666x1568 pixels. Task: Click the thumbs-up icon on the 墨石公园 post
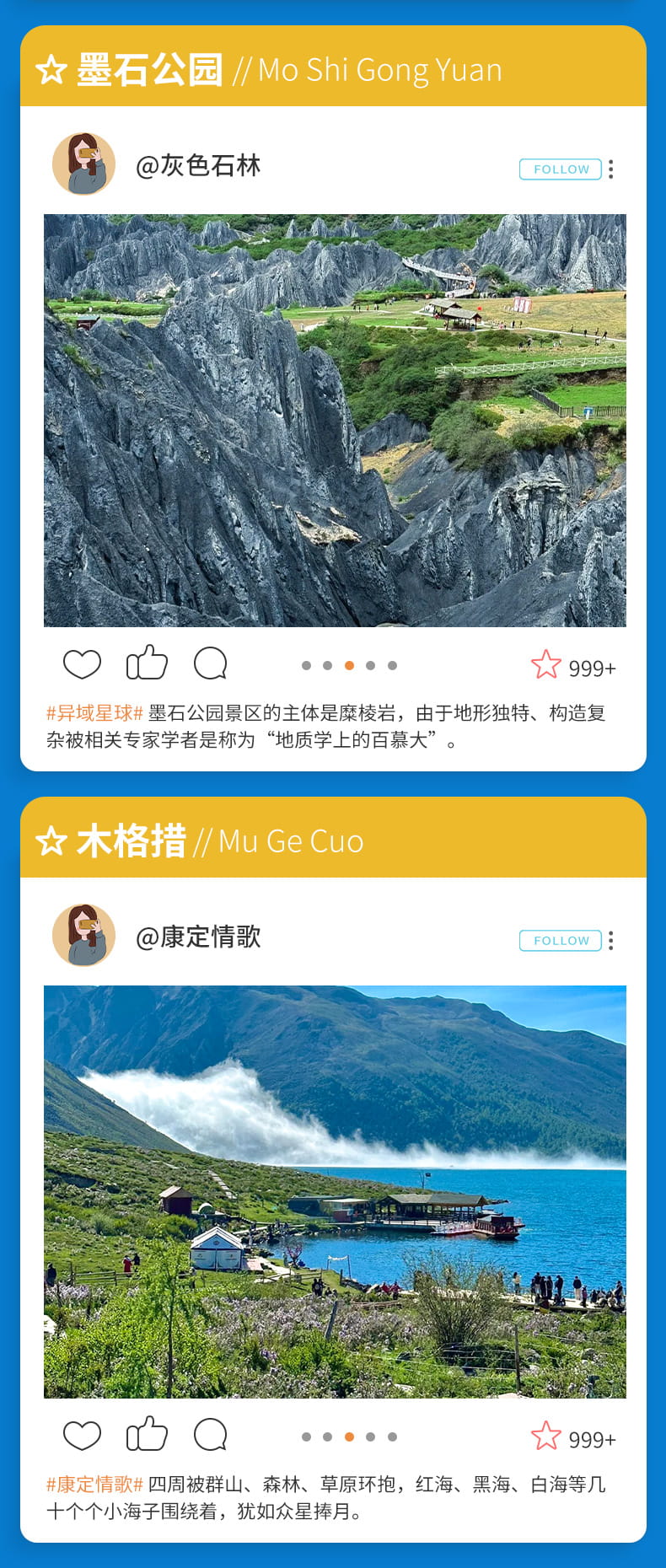click(147, 663)
